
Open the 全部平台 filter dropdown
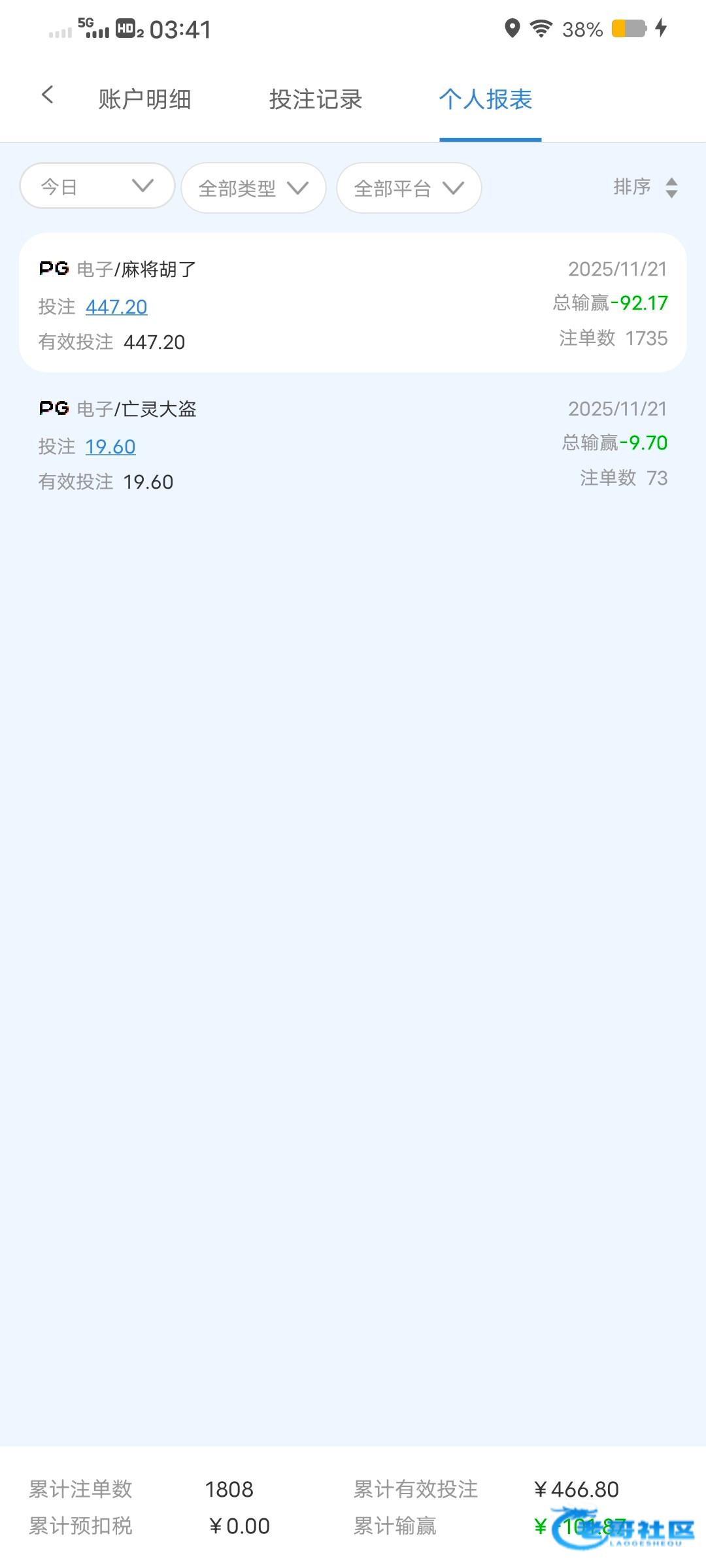click(x=409, y=188)
